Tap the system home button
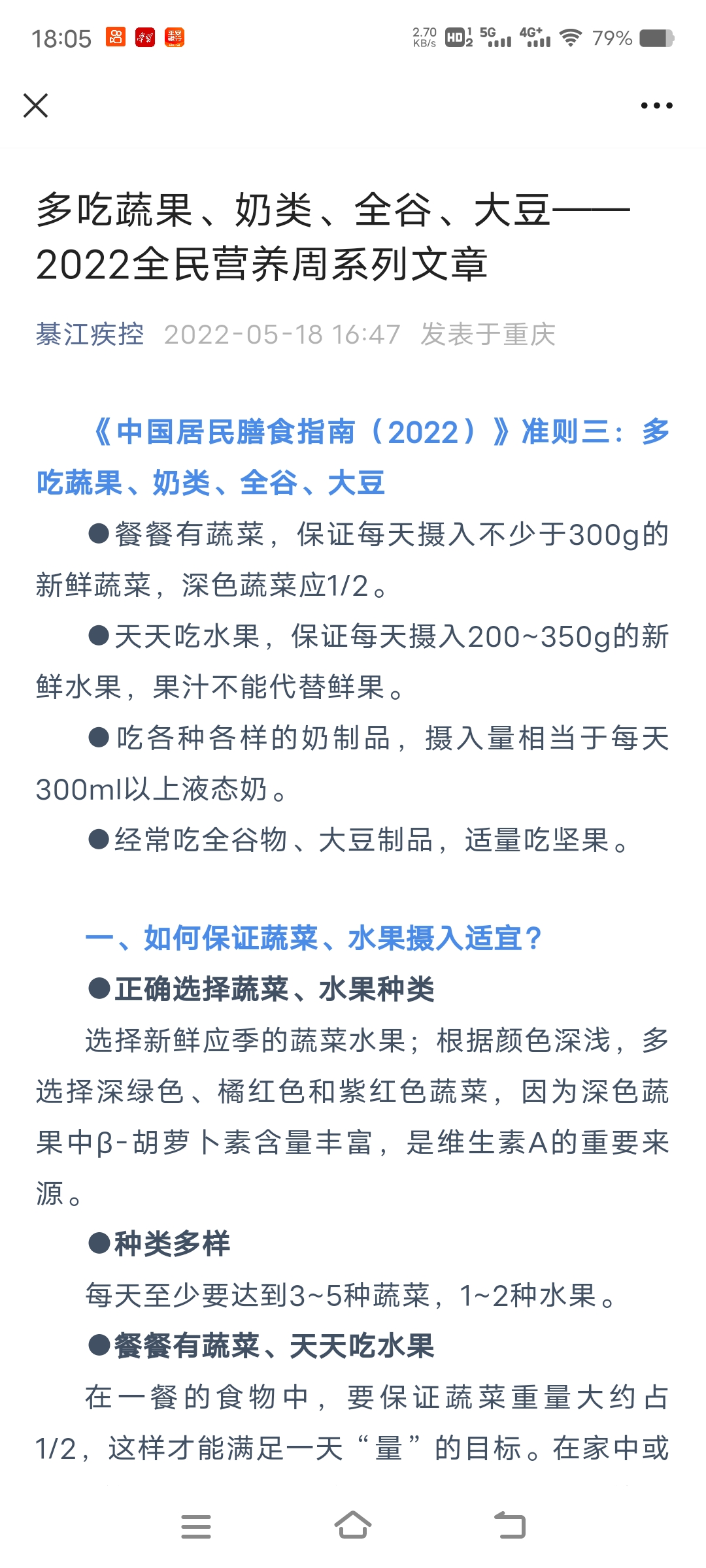Image resolution: width=706 pixels, height=1568 pixels. point(353,1526)
